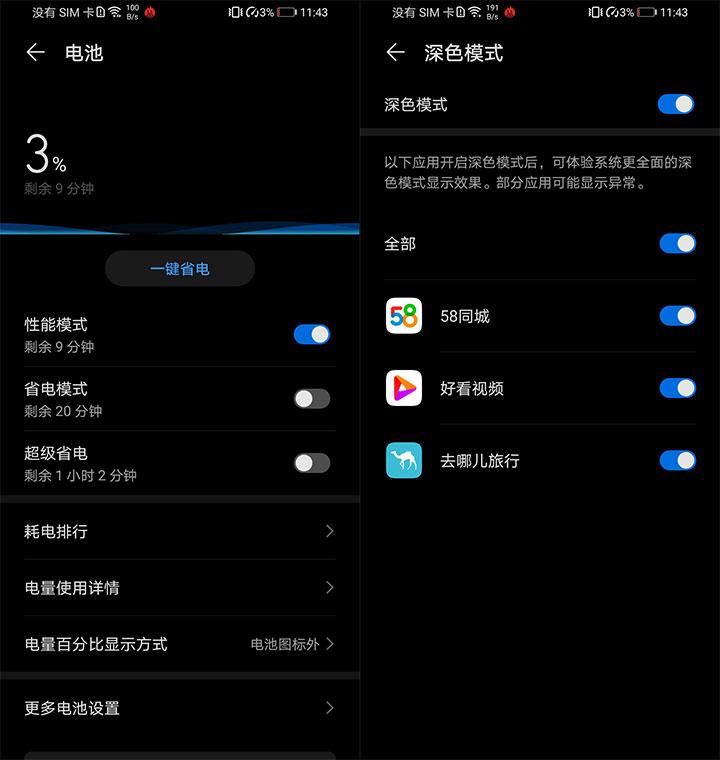View 电量使用详情
The height and width of the screenshot is (760, 720).
180,588
